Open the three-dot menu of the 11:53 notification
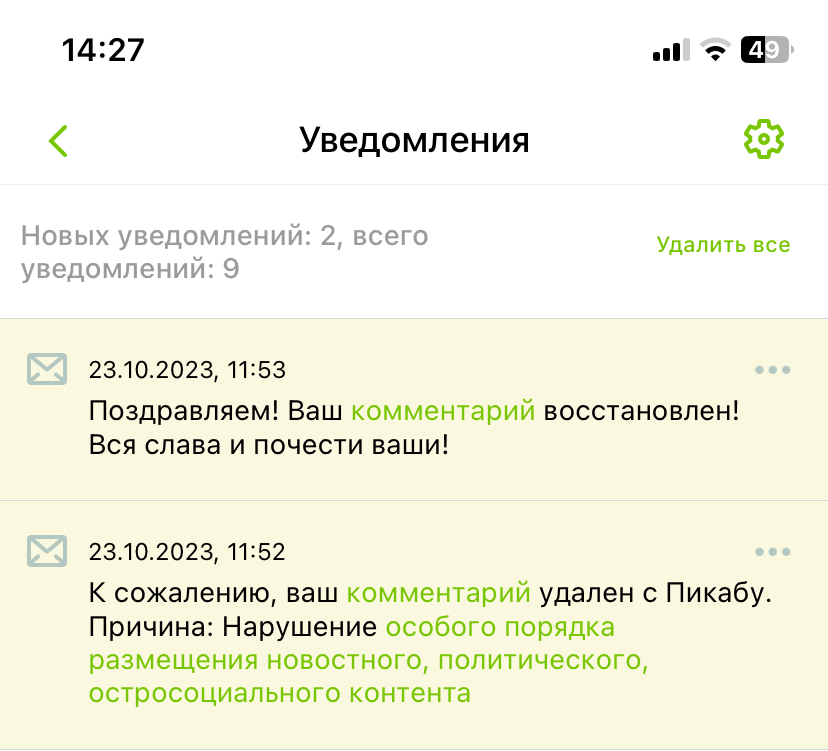 773,370
